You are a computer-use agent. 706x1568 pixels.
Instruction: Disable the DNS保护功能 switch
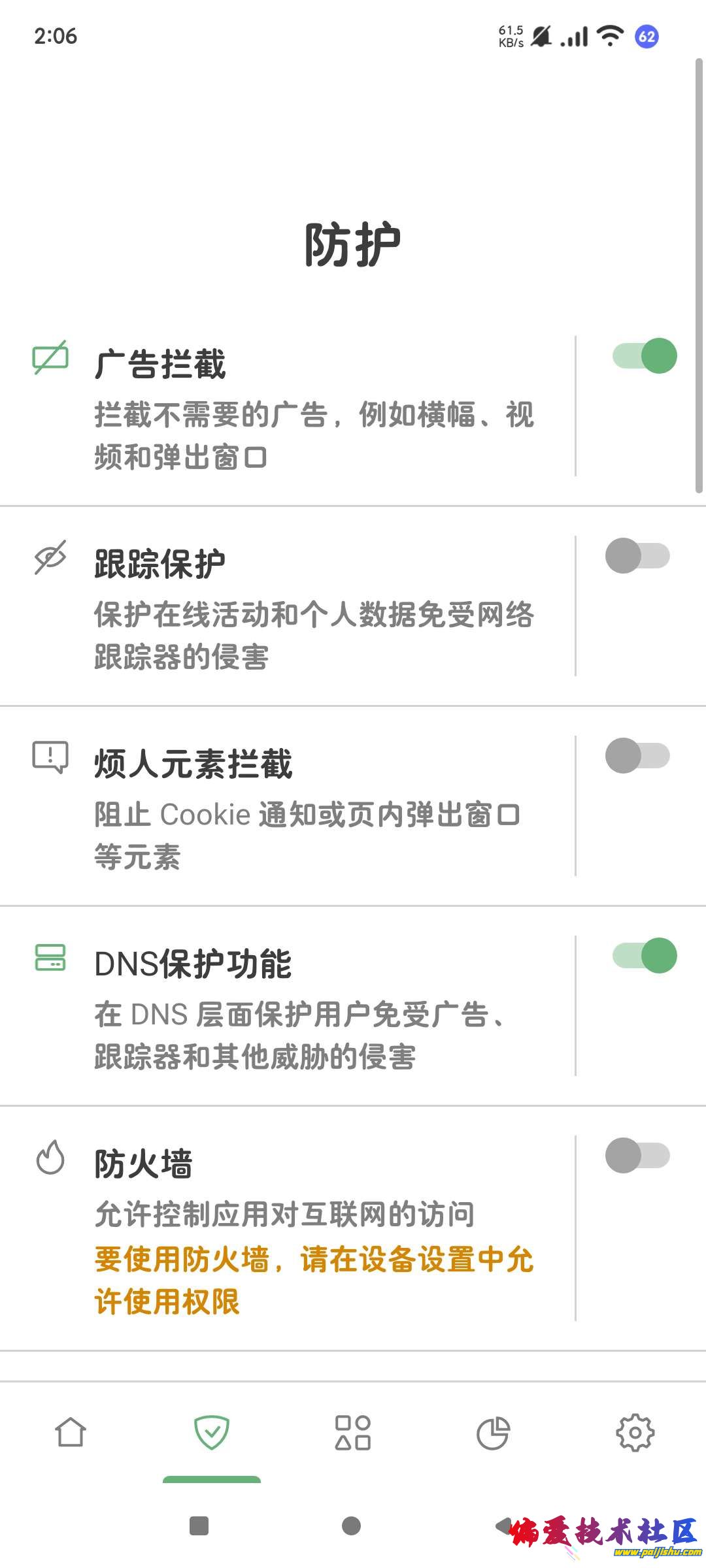[644, 956]
